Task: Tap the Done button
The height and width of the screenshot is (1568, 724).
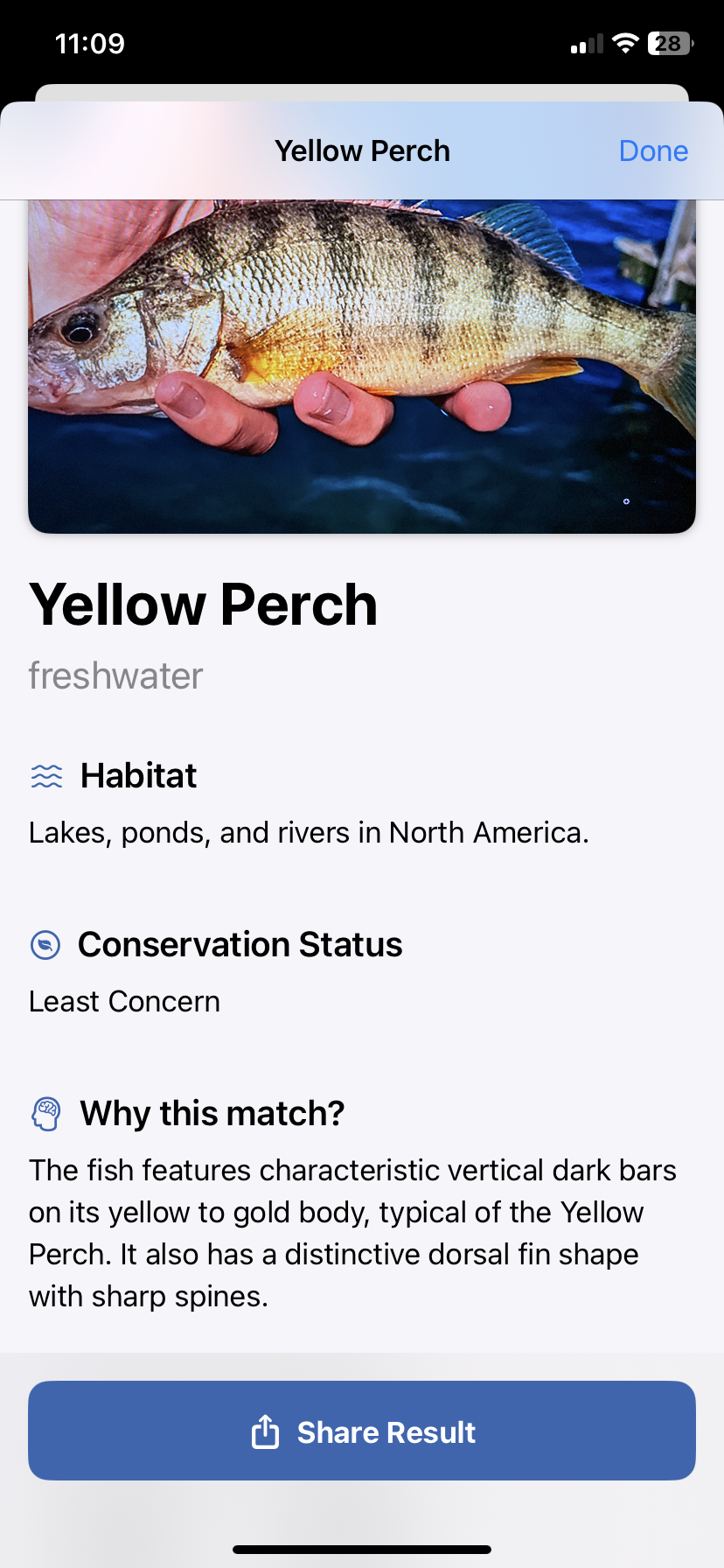Action: click(653, 150)
